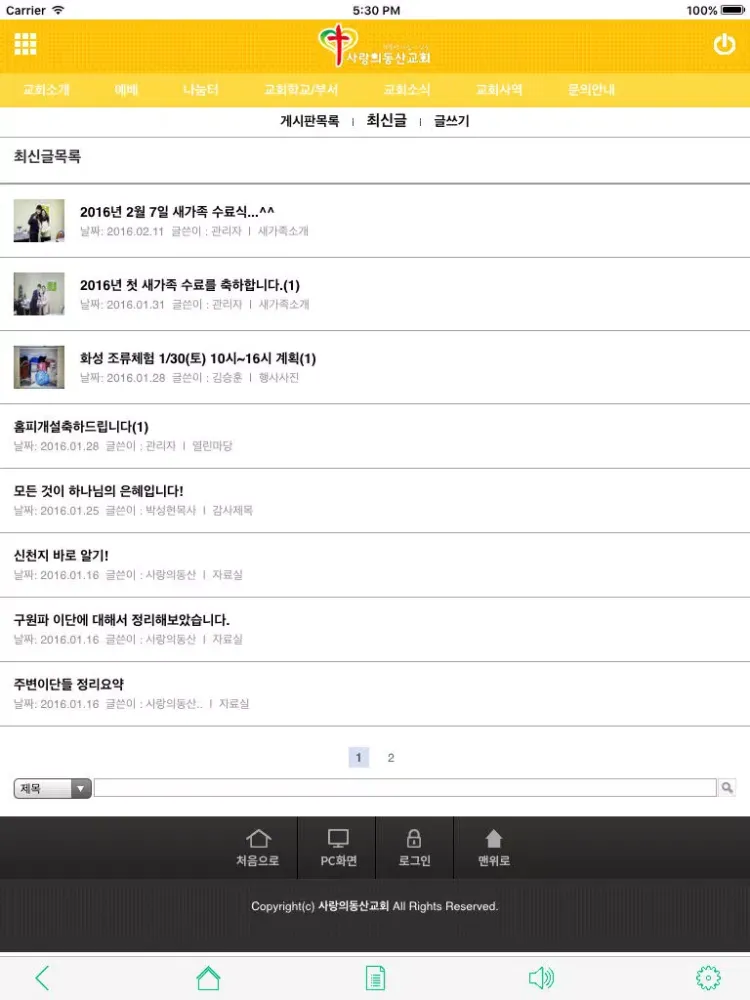Switch to PC화면 view
This screenshot has width=750, height=1000.
point(338,848)
